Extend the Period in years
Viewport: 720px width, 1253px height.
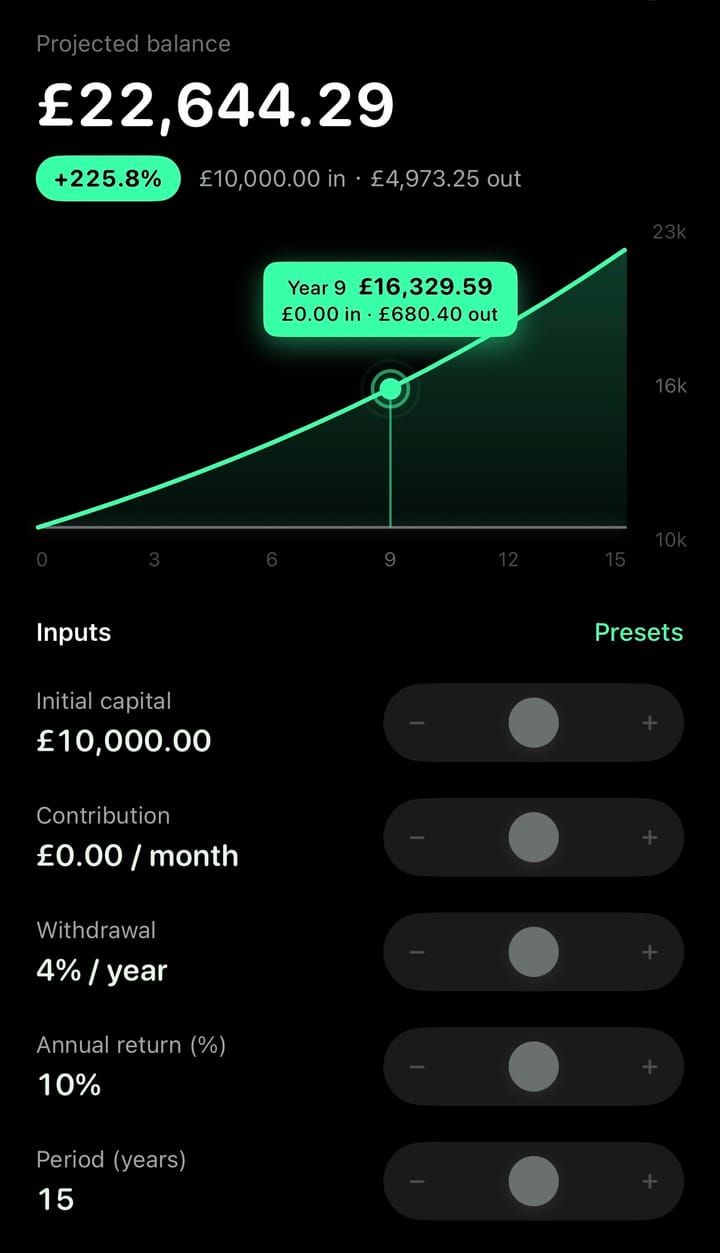click(650, 1182)
